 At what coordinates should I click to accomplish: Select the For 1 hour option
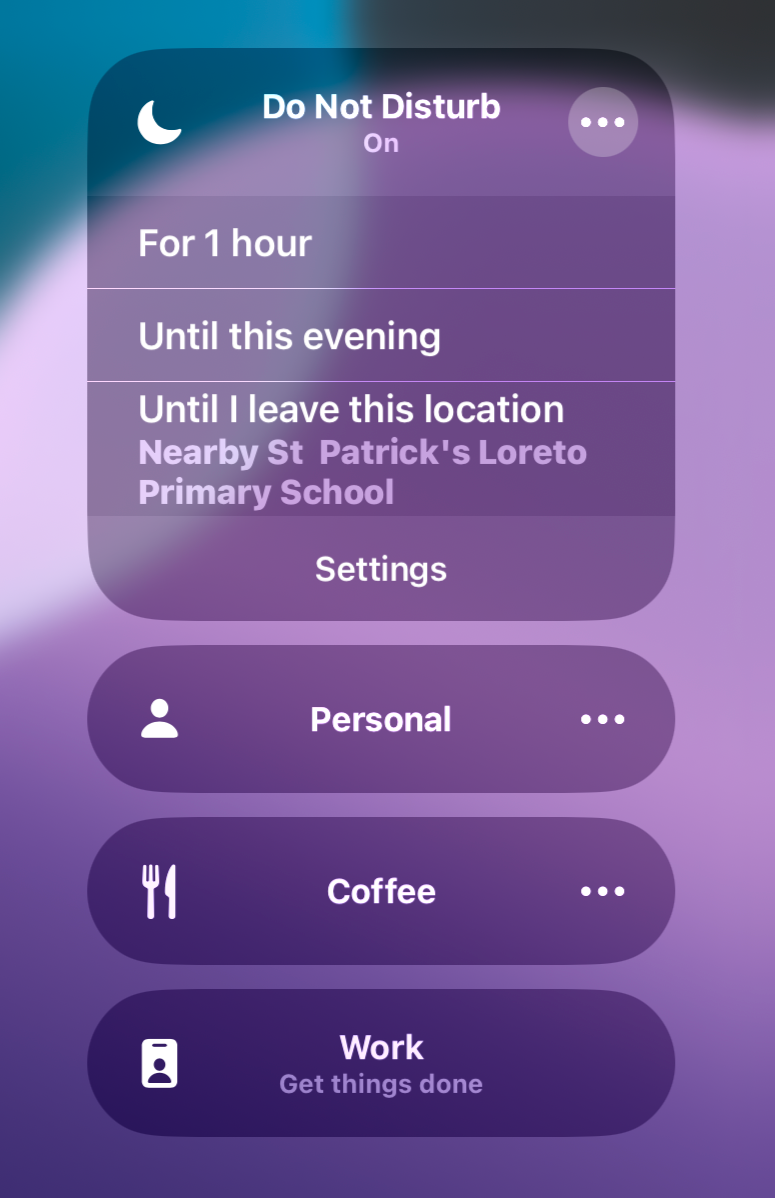[x=380, y=243]
